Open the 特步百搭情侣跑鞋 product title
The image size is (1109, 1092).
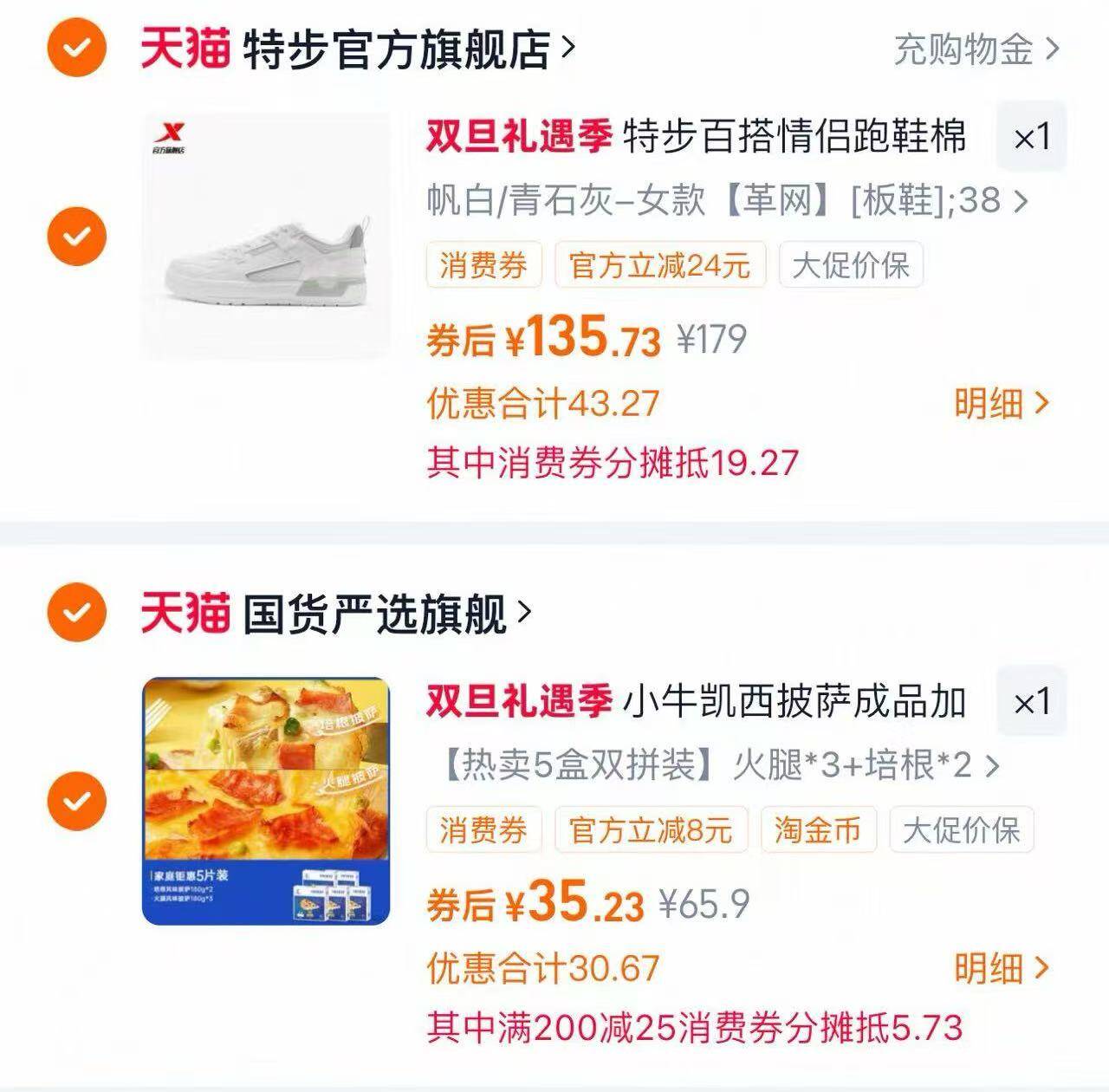coord(794,137)
